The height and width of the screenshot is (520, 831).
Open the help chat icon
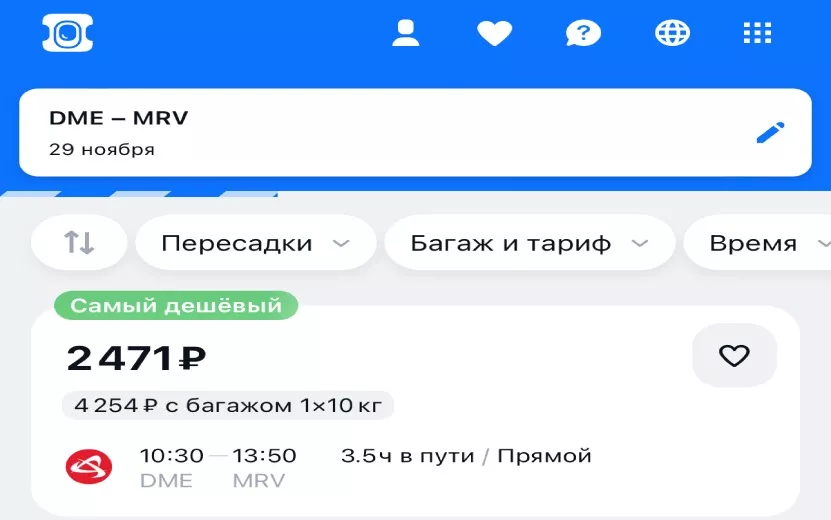point(583,33)
